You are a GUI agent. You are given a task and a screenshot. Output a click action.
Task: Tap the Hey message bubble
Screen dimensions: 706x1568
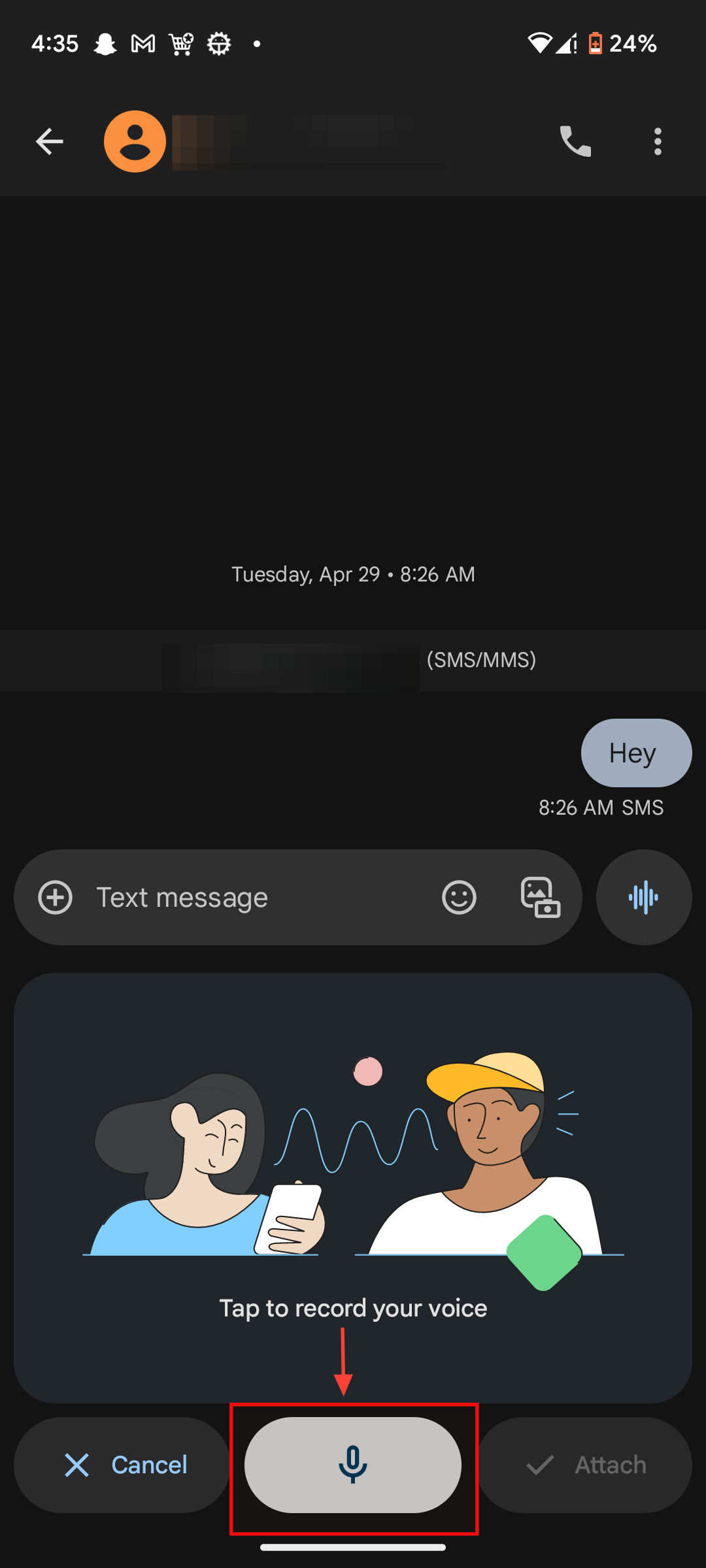pos(635,753)
